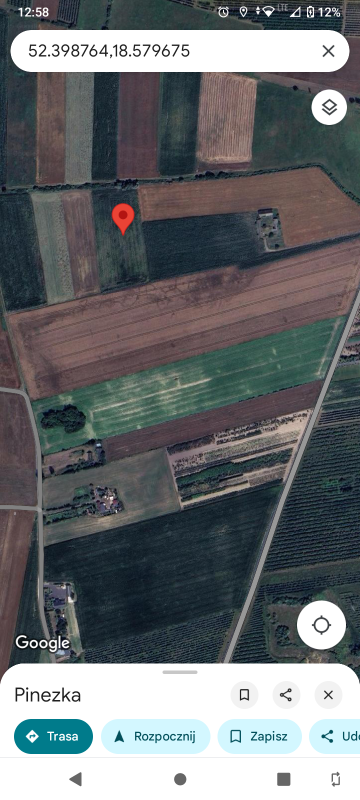
Task: Bookmark the Pinezka pin
Action: [x=244, y=695]
